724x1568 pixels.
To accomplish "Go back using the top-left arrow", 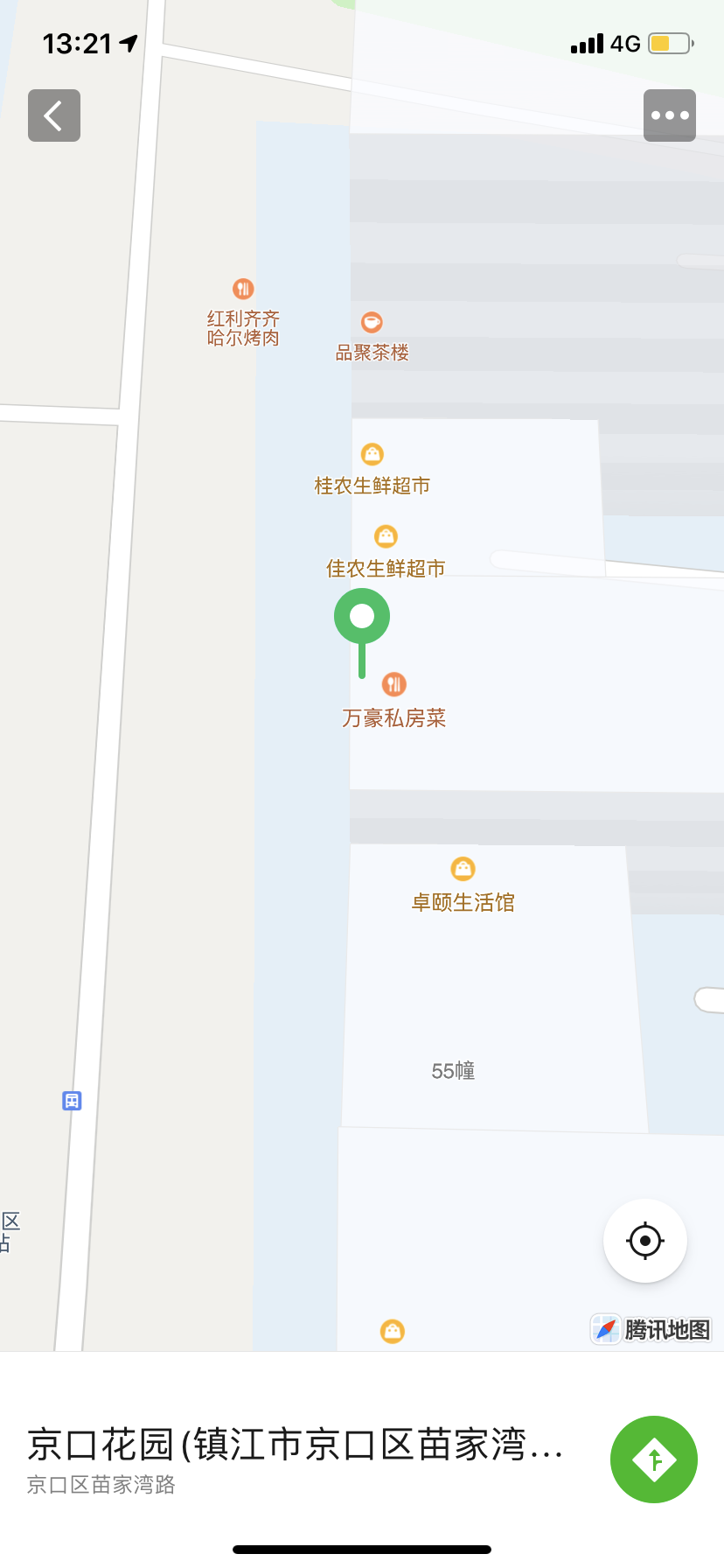I will coord(54,115).
